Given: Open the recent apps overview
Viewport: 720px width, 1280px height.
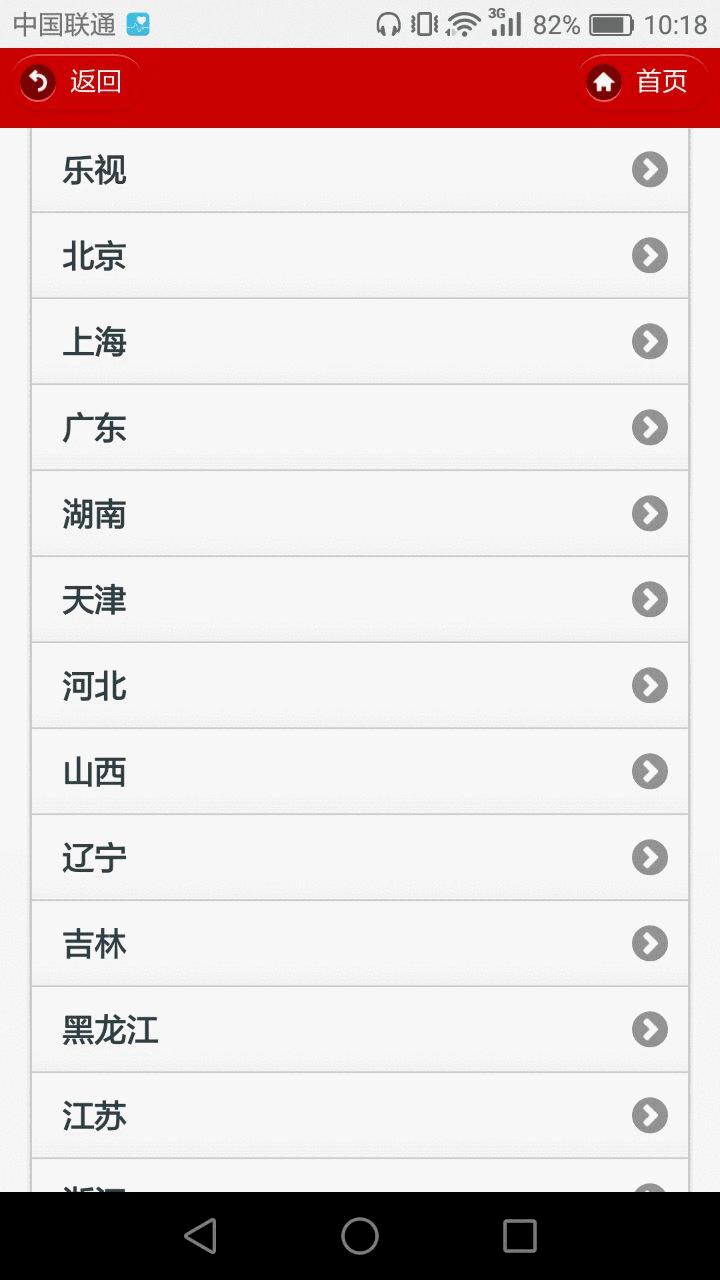Looking at the screenshot, I should (519, 1237).
